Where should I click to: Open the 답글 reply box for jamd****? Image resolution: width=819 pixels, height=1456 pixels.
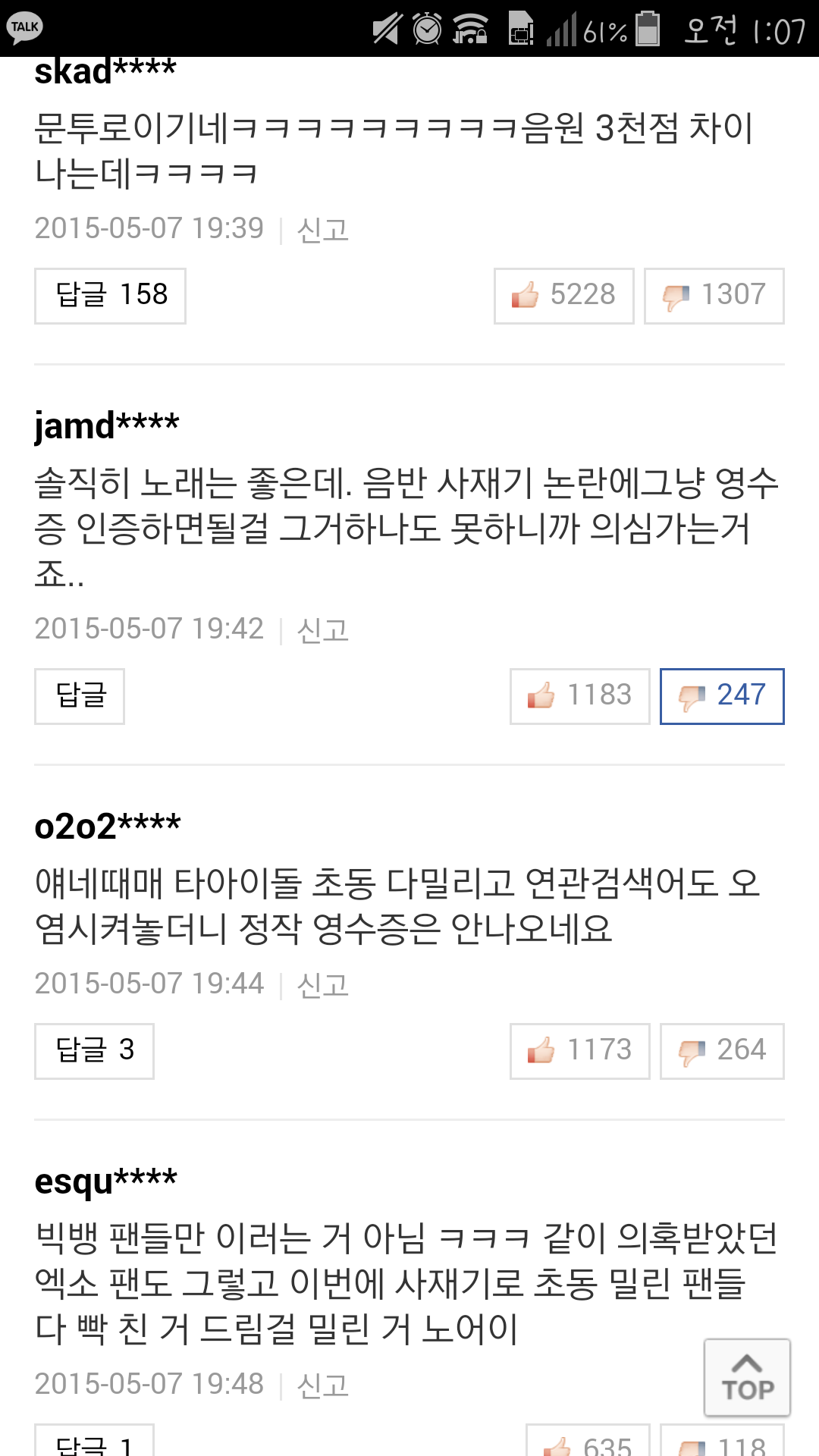click(x=79, y=695)
